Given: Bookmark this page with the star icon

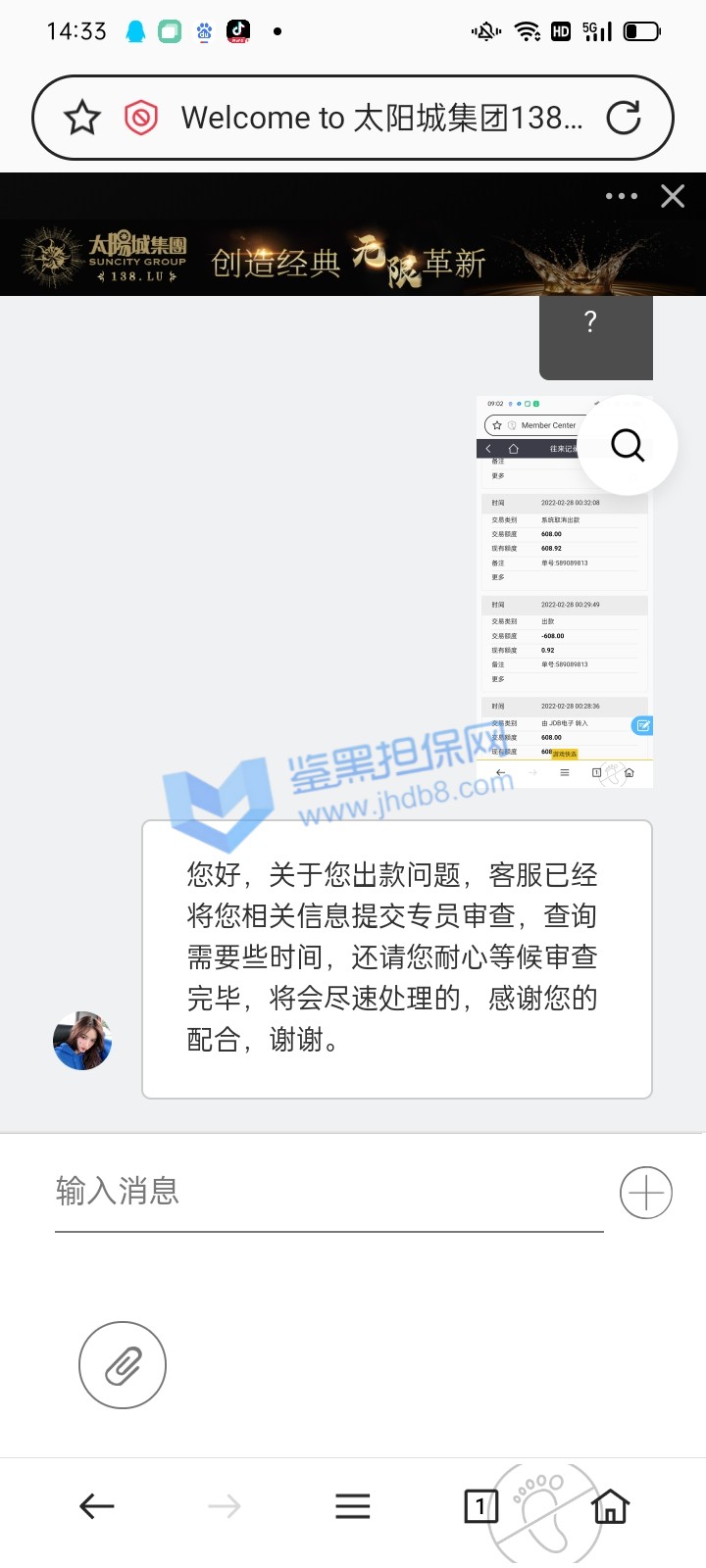Looking at the screenshot, I should (x=82, y=119).
